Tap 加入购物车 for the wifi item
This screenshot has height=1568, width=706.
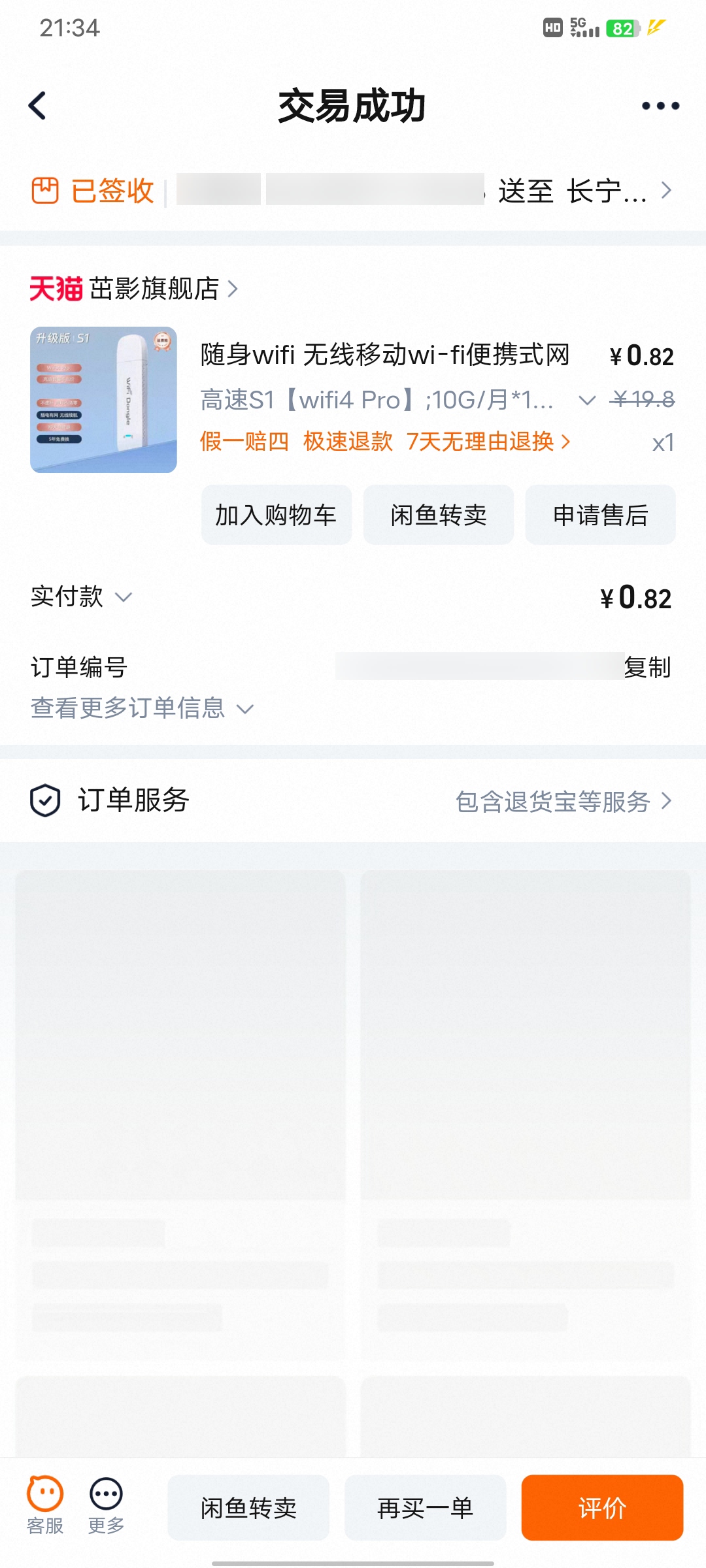[x=276, y=515]
